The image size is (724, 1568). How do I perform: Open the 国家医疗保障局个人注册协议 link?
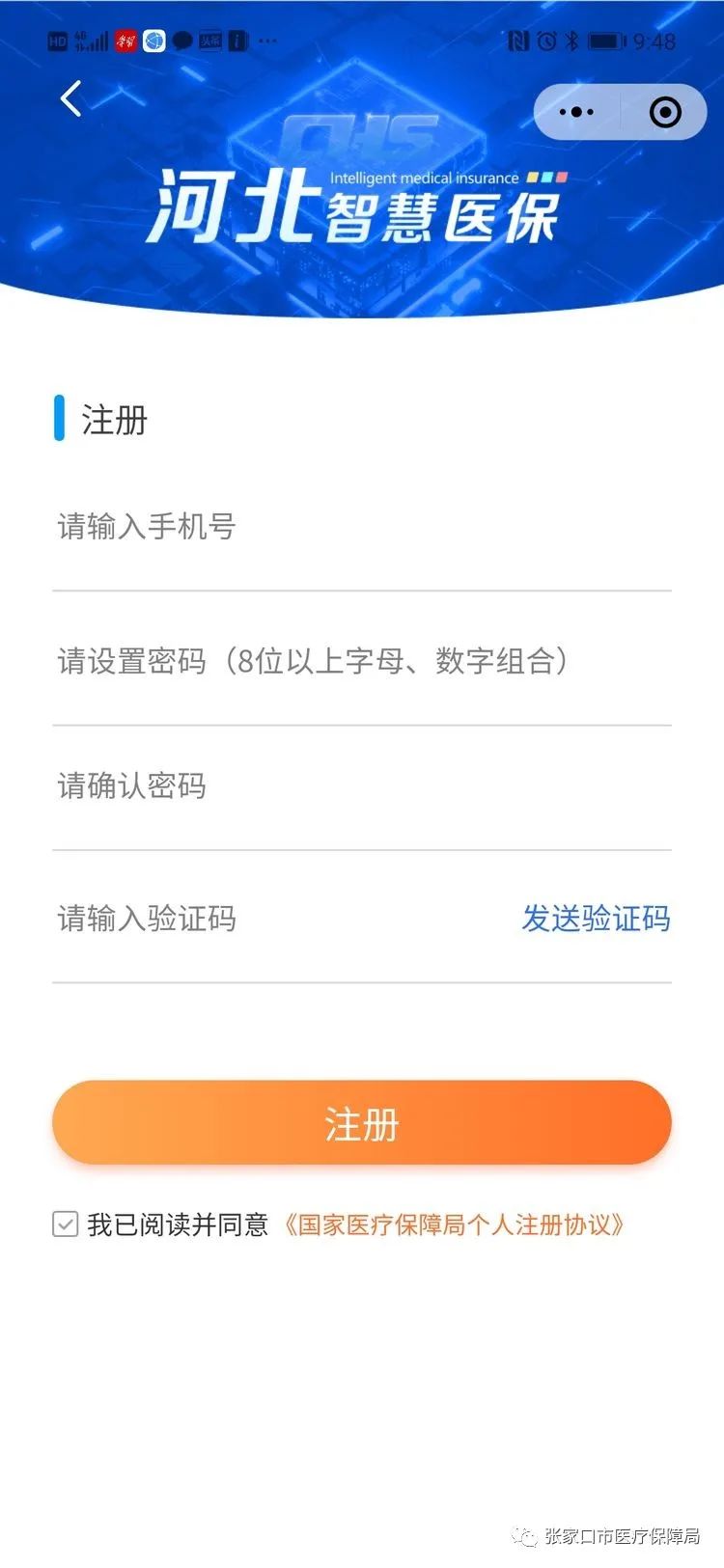(454, 1225)
